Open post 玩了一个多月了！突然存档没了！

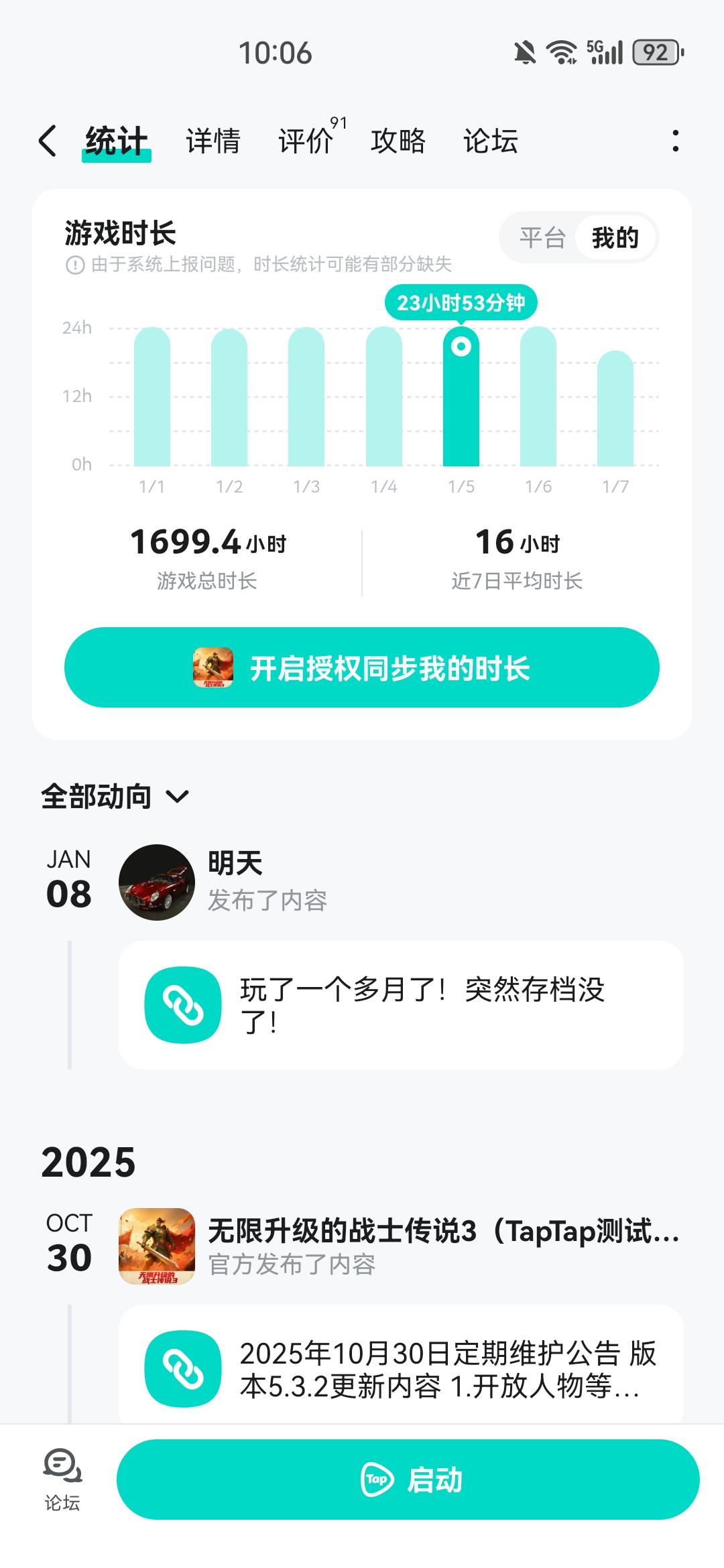[x=401, y=1005]
